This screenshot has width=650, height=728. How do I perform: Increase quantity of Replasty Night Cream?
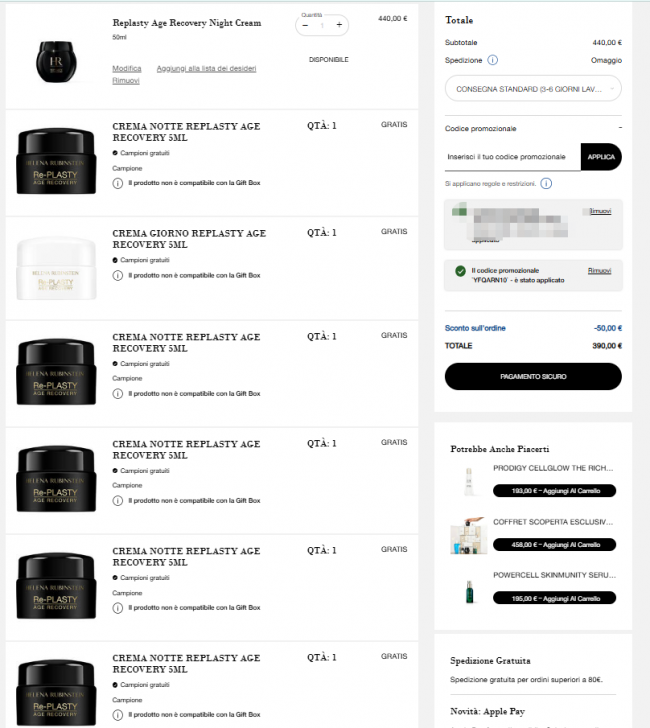click(339, 24)
